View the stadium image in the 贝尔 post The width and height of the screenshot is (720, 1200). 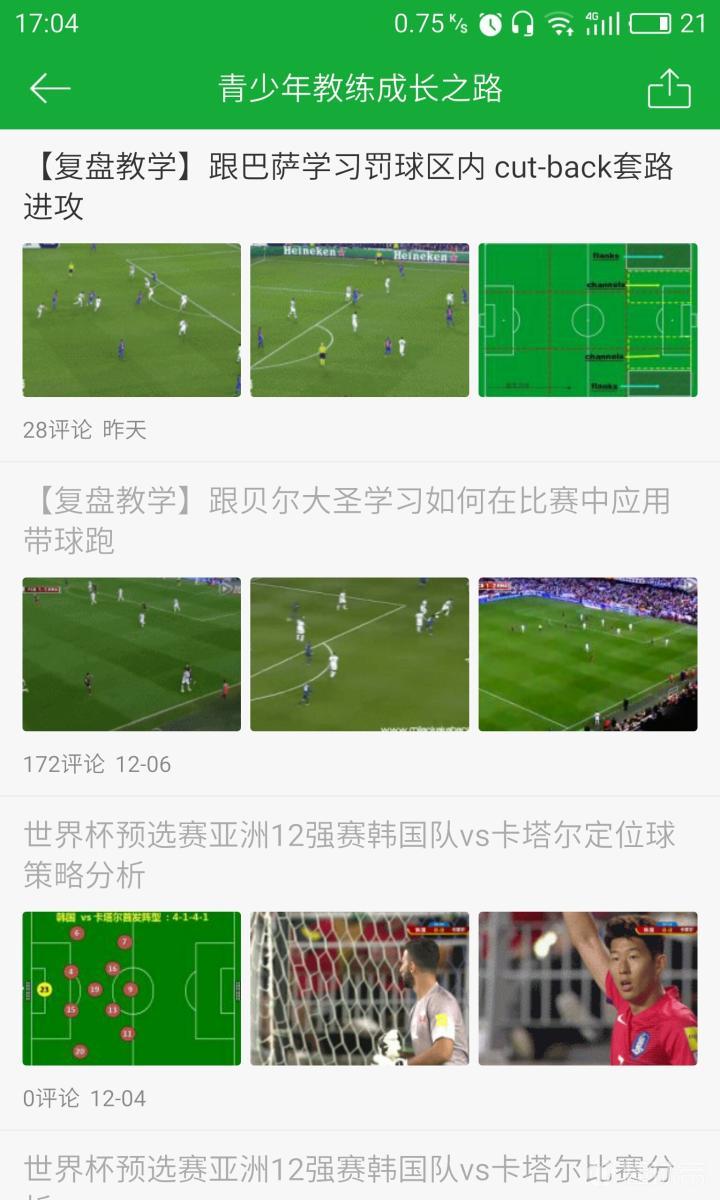coord(587,654)
